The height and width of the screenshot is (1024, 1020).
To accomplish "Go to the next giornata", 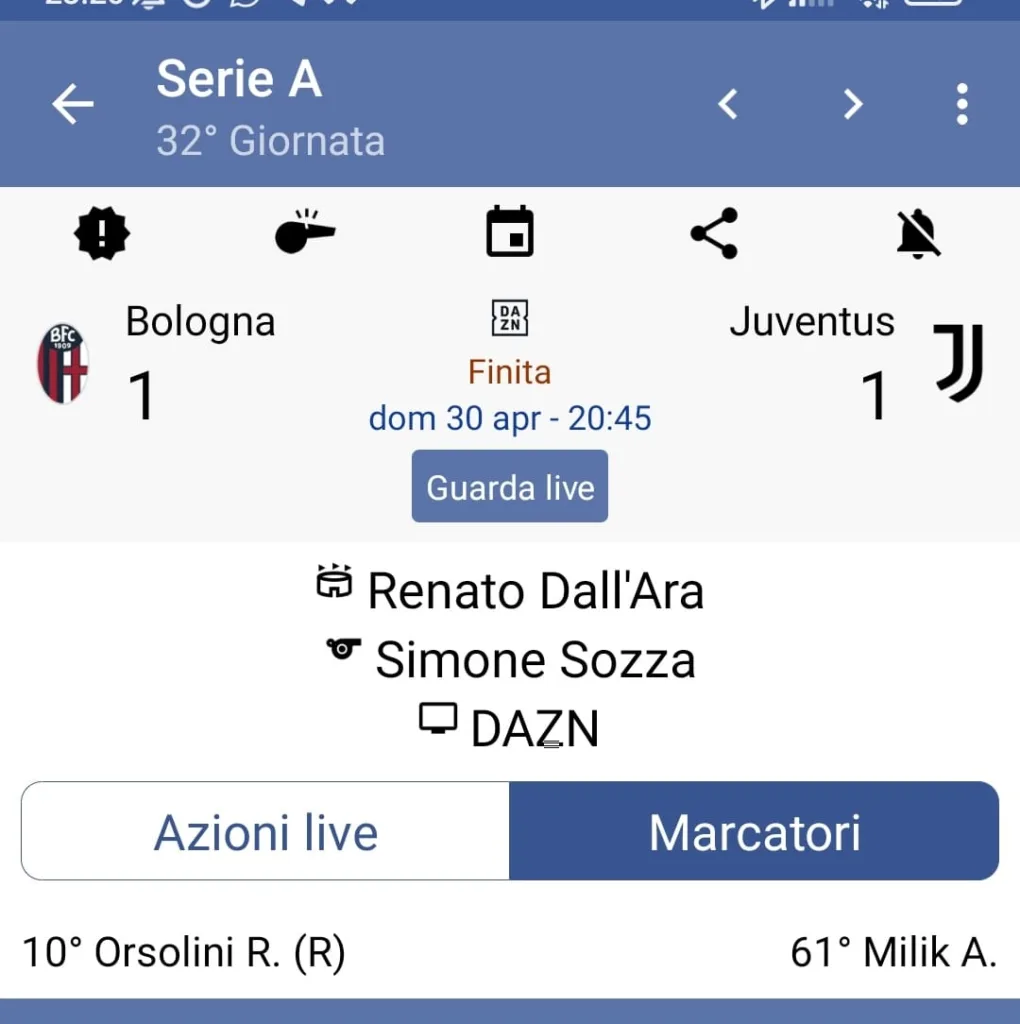I will 852,104.
